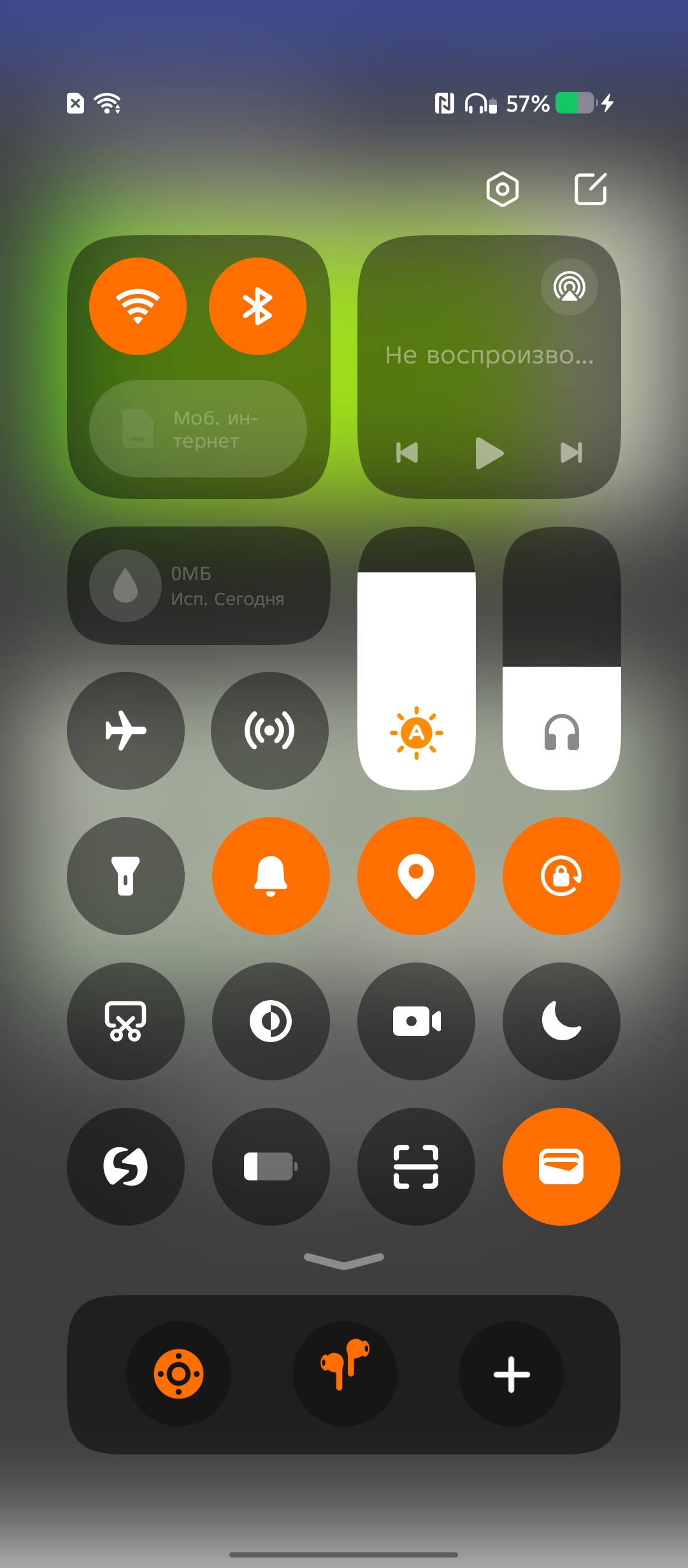The image size is (688, 1568).
Task: Start media playback with the play button
Action: click(489, 453)
